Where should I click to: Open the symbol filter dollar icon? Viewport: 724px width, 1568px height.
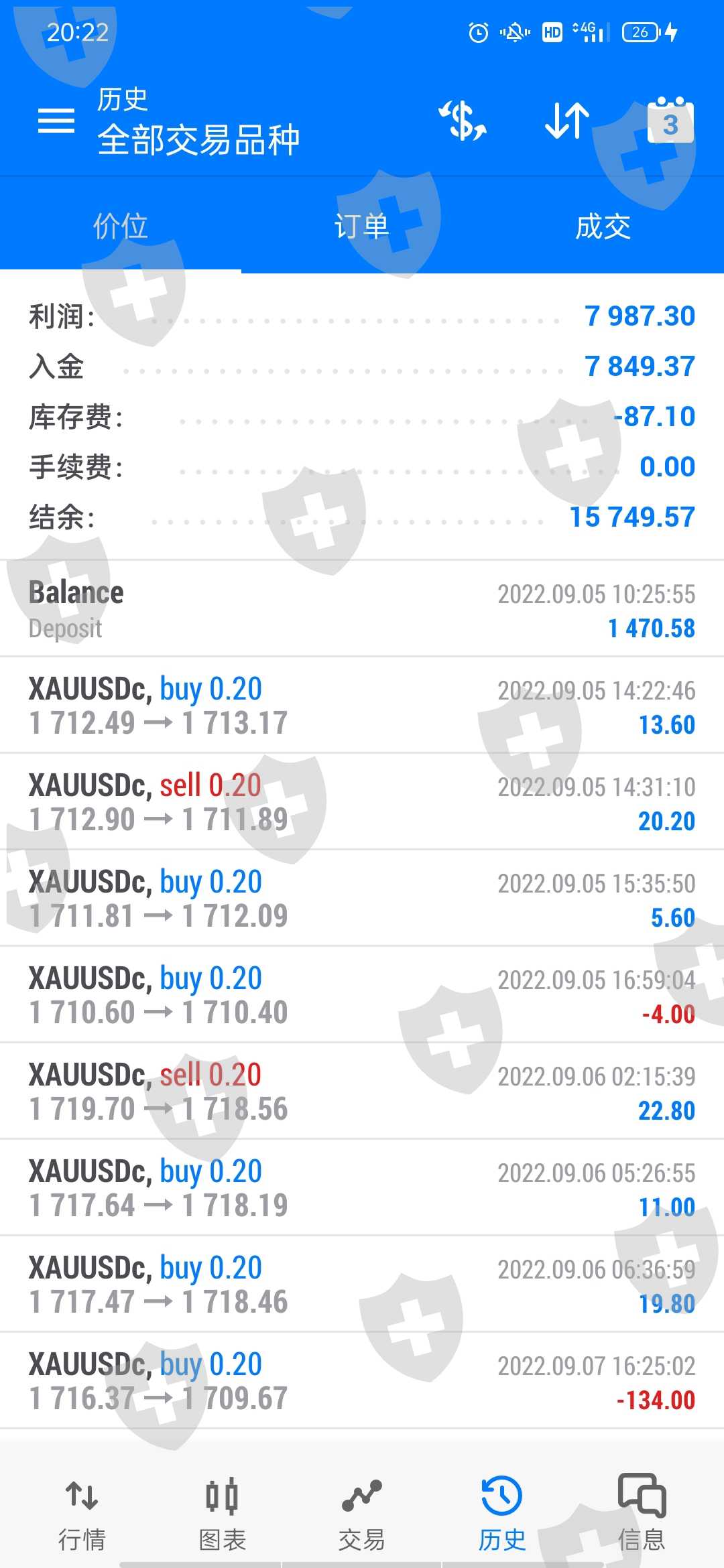point(463,121)
